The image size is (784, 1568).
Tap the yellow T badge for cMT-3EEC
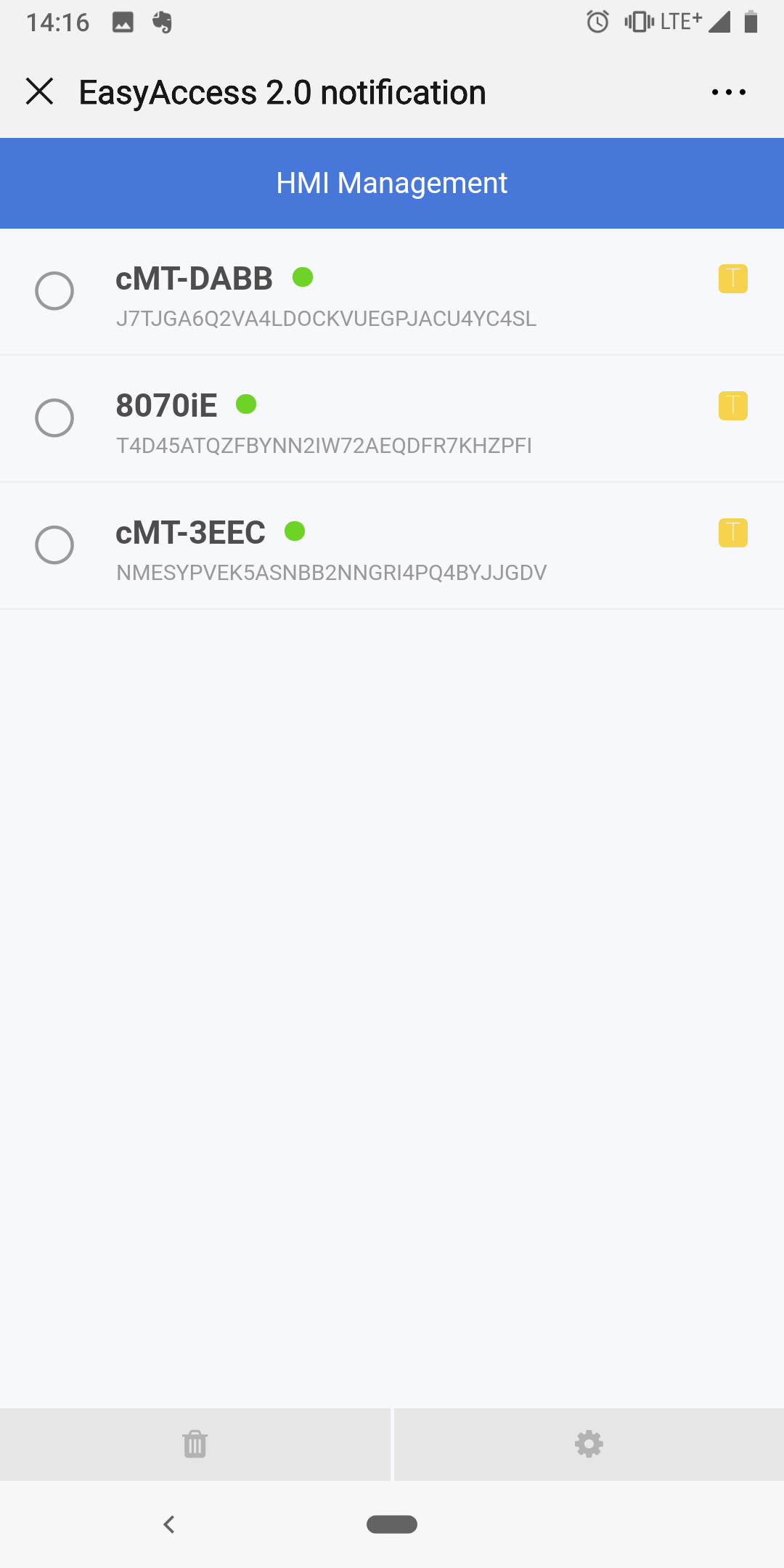click(733, 533)
